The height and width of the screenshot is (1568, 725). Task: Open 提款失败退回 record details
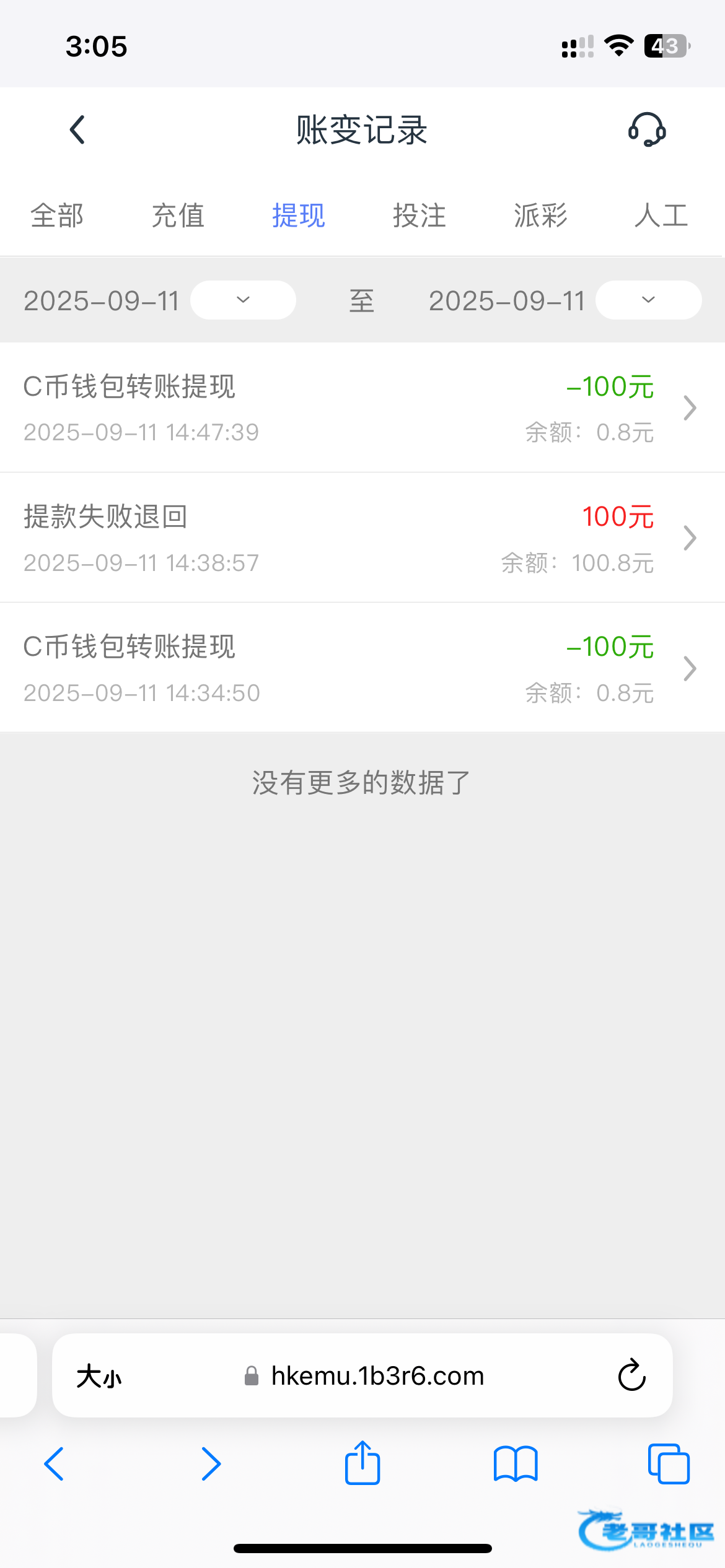[362, 538]
